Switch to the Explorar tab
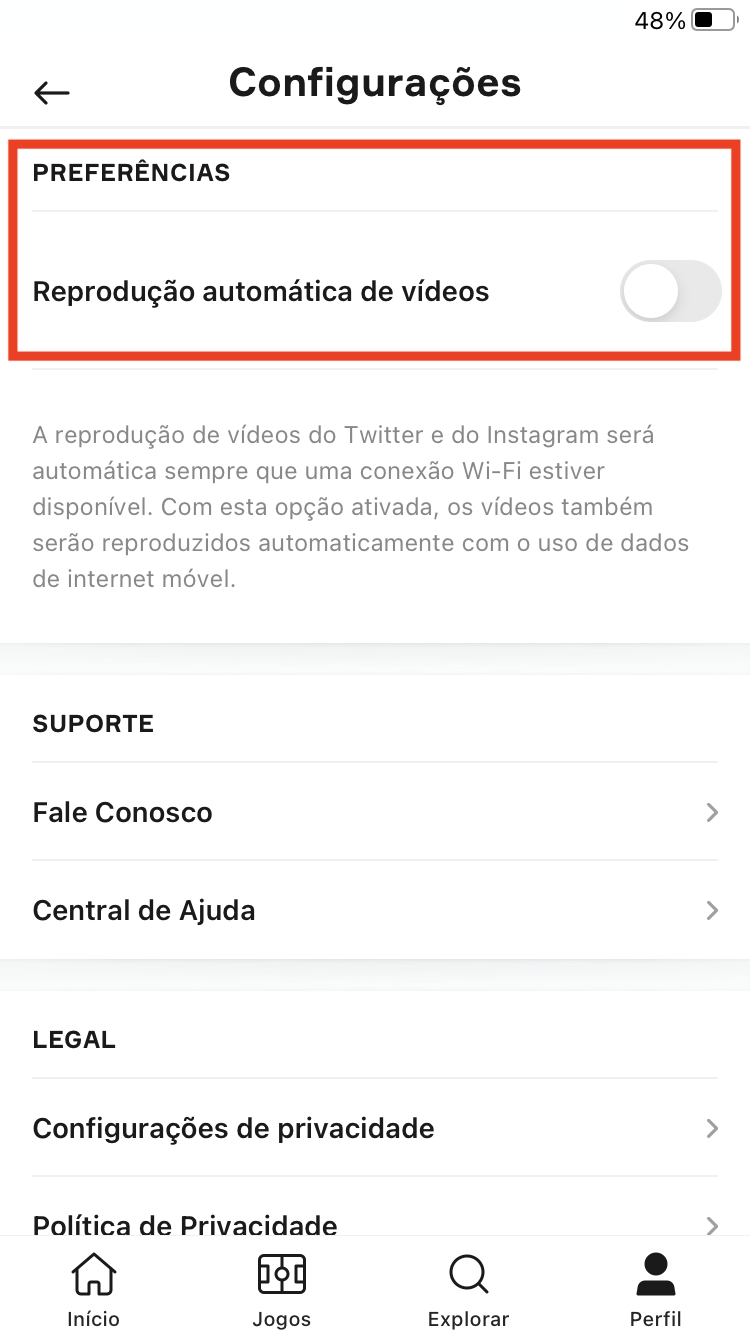 coord(468,1288)
